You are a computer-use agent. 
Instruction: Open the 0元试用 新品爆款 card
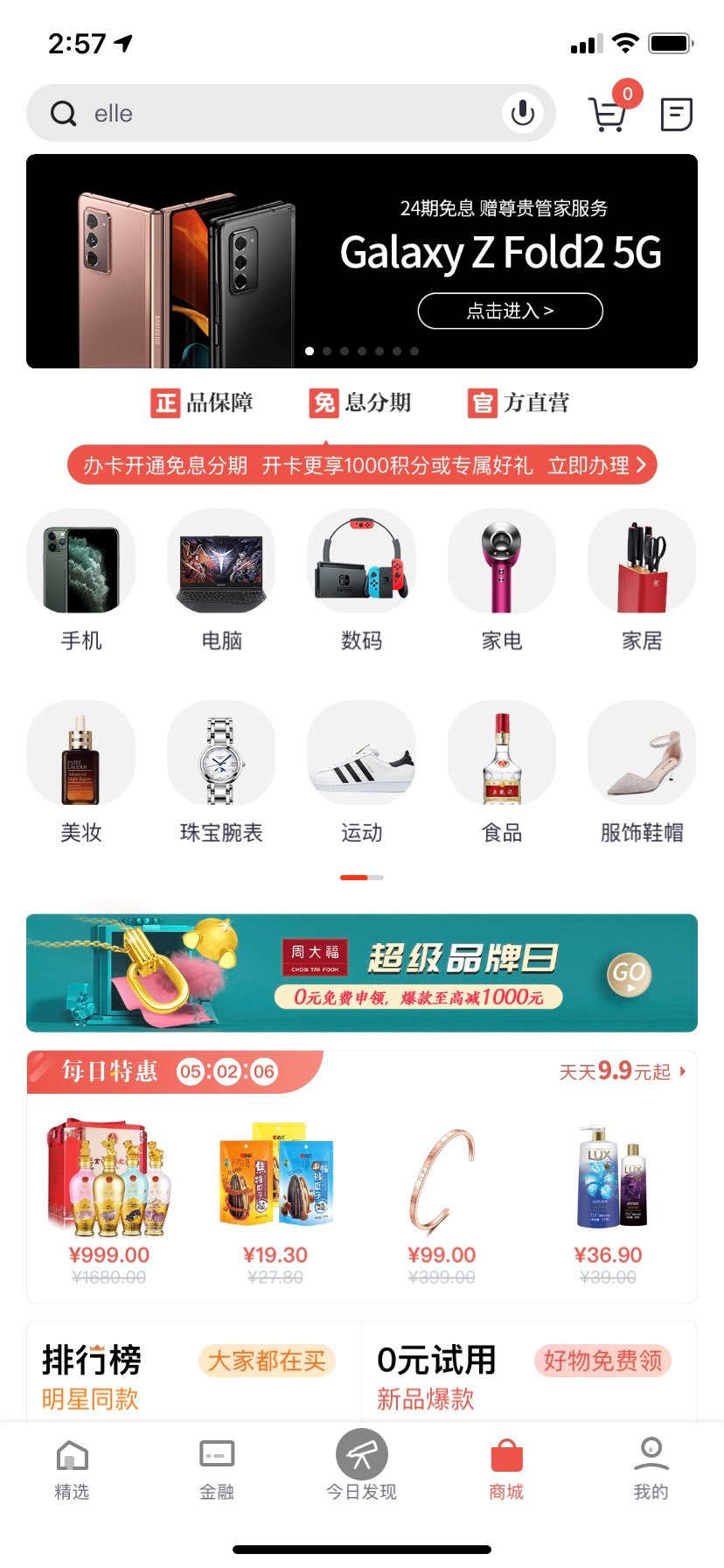pos(529,1374)
